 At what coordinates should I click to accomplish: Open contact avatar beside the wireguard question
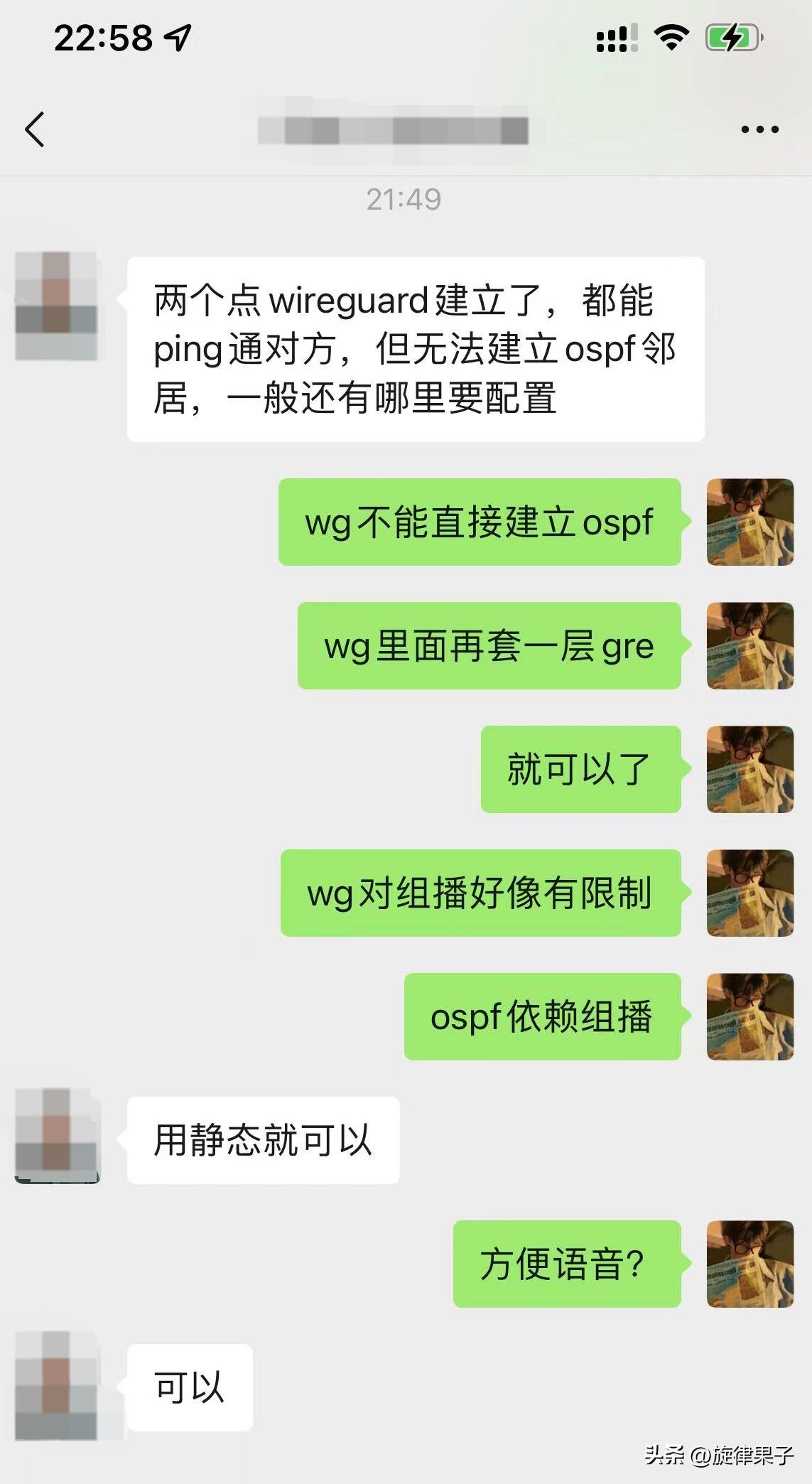click(56, 305)
